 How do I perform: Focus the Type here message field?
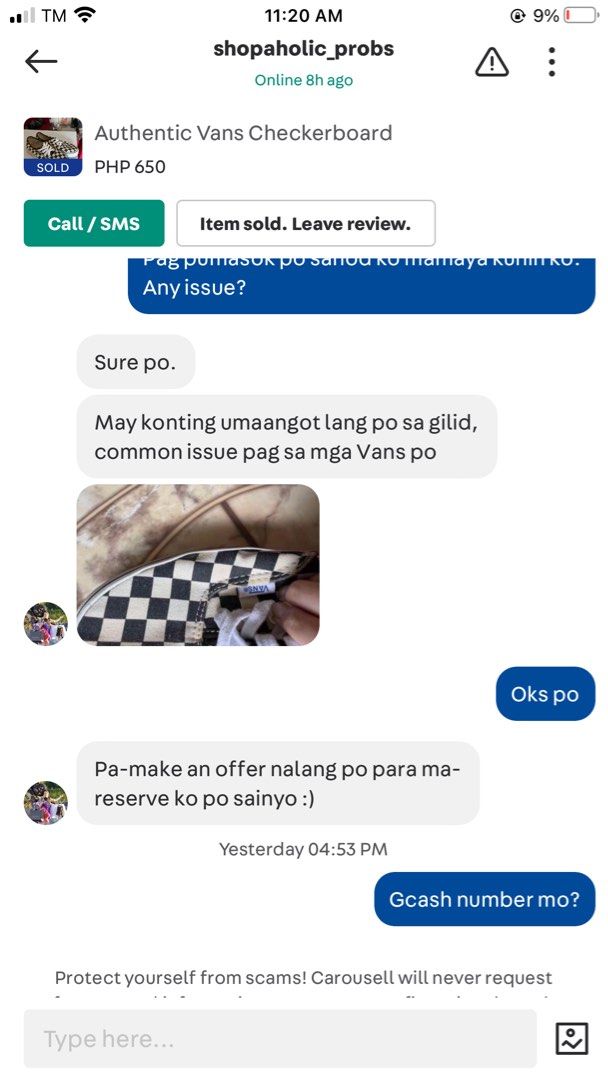(280, 1039)
